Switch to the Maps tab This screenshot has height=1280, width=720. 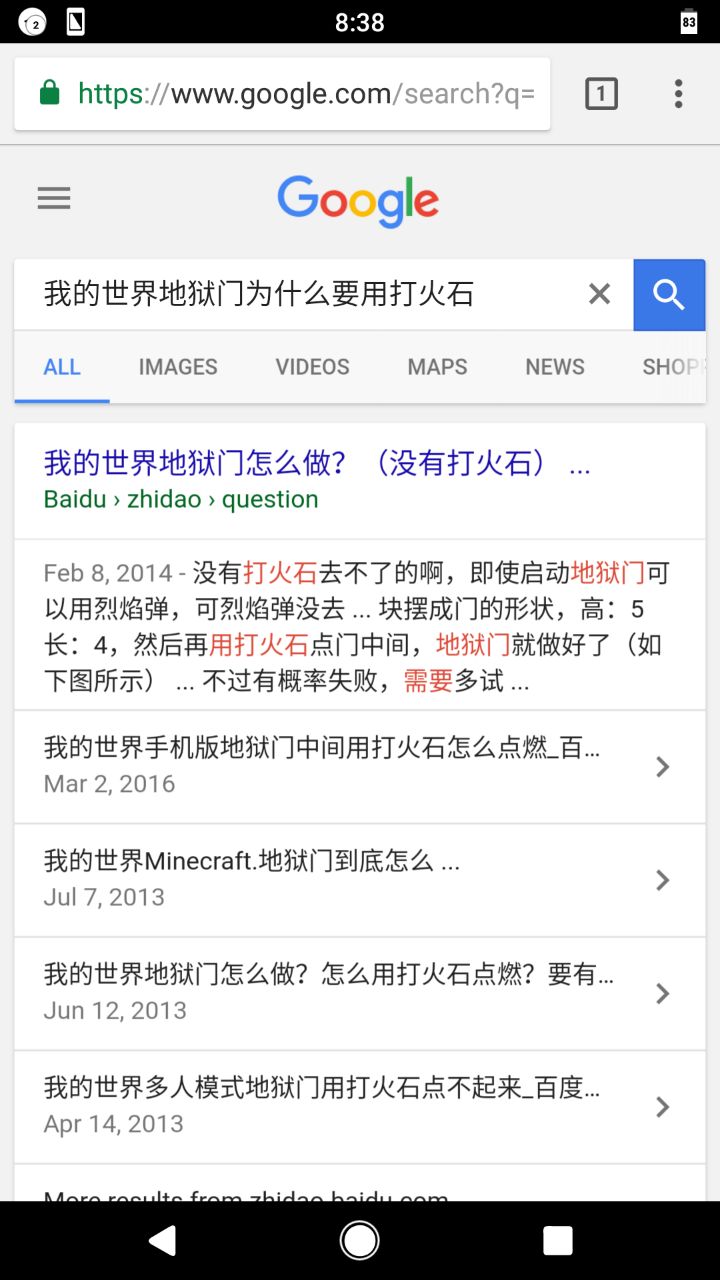(x=437, y=367)
